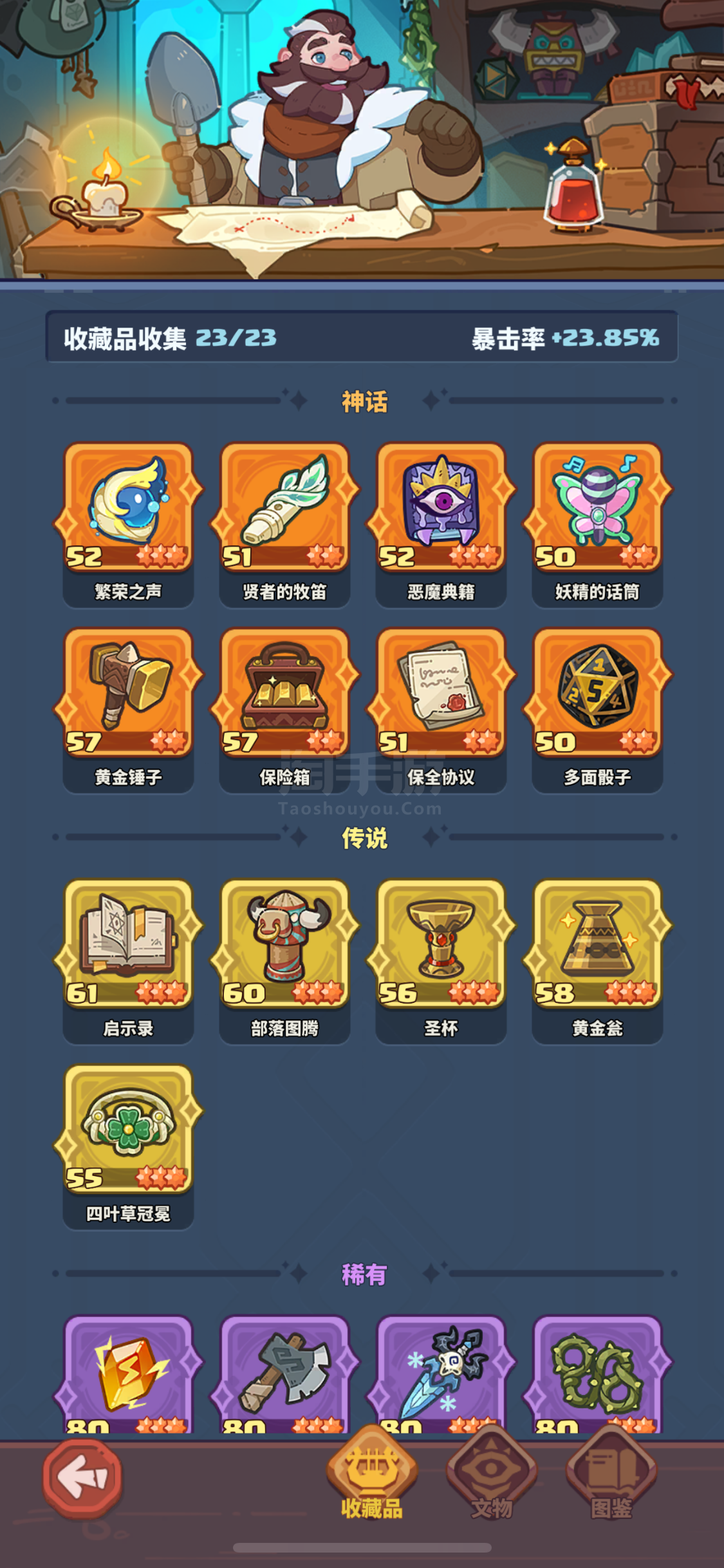Viewport: 724px width, 1568px height.
Task: Open the 启示录 legendary item
Action: click(128, 945)
